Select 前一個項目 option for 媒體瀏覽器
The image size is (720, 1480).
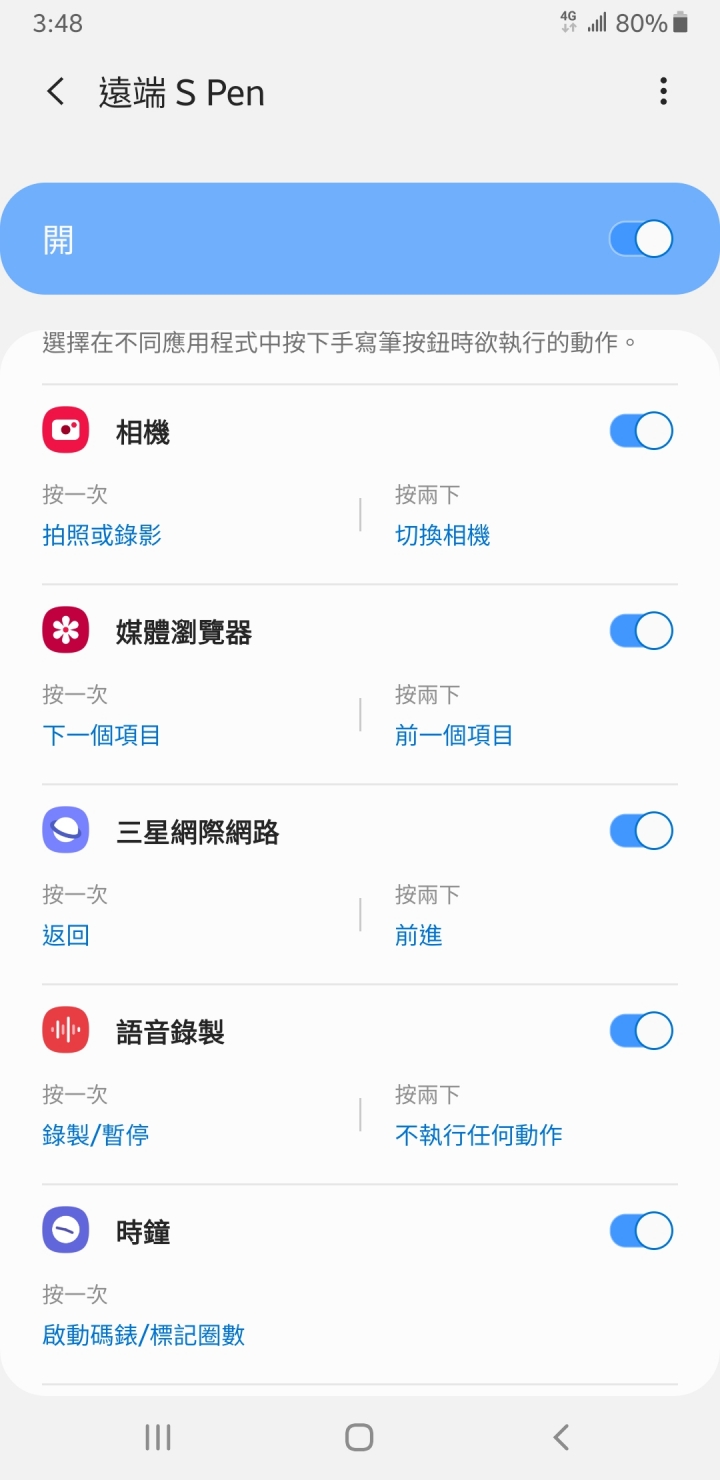point(454,736)
